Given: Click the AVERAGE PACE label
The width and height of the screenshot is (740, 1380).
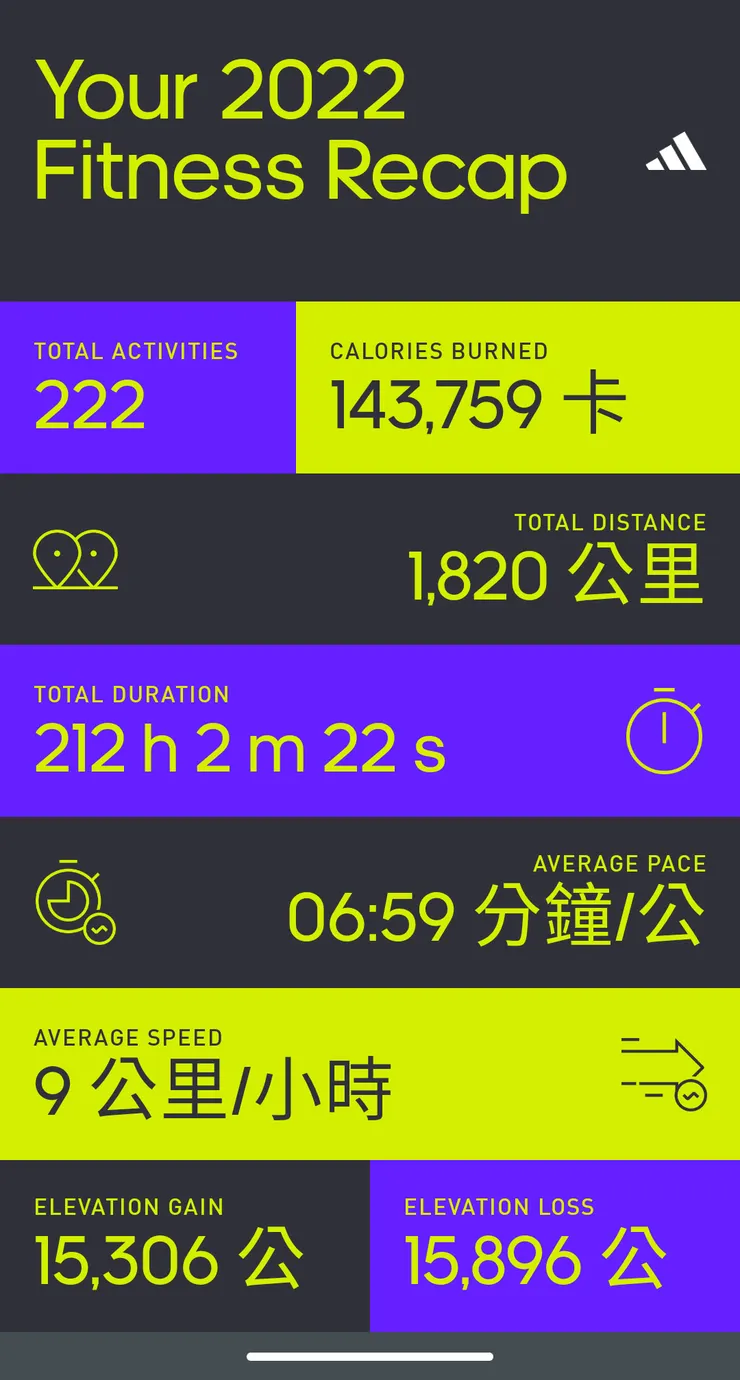Looking at the screenshot, I should [622, 864].
